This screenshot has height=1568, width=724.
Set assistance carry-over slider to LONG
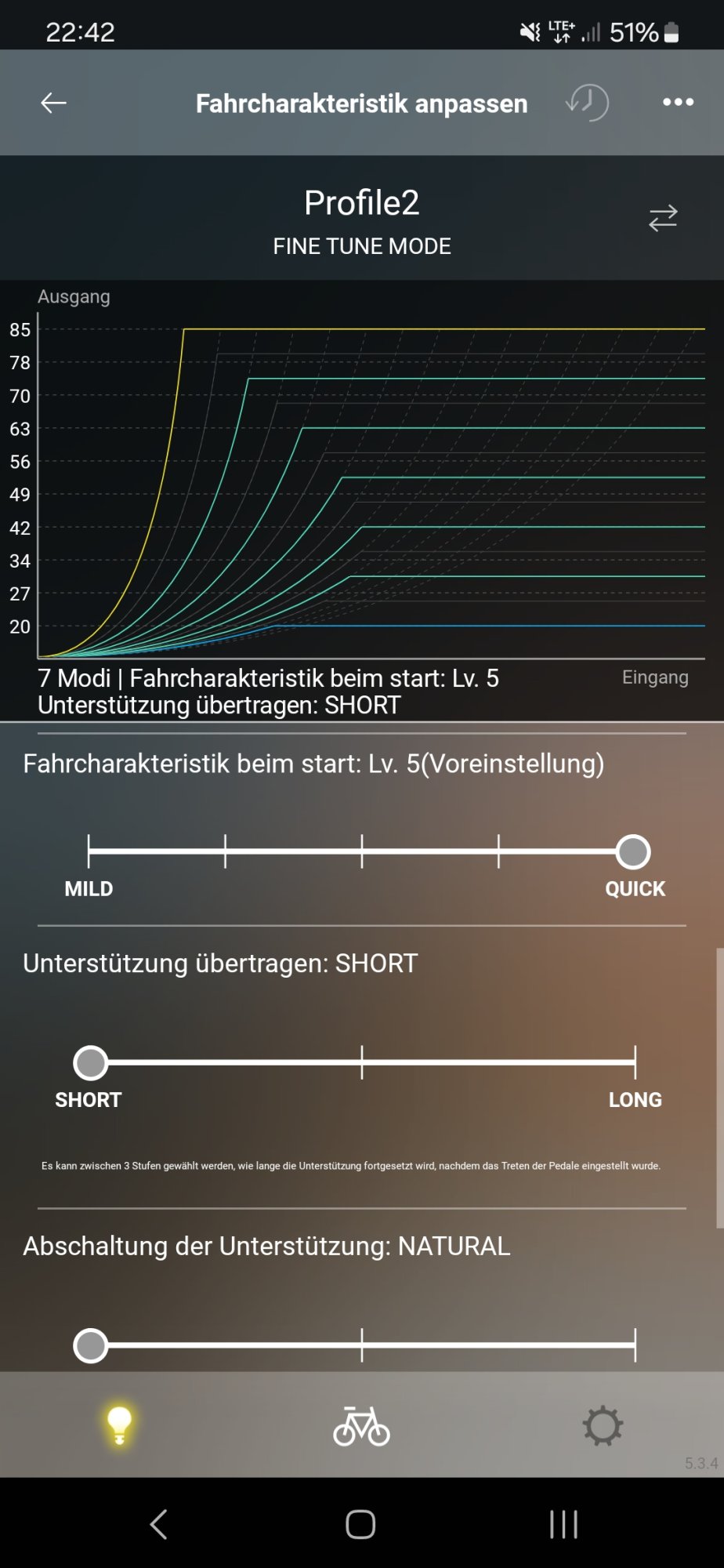click(635, 1062)
